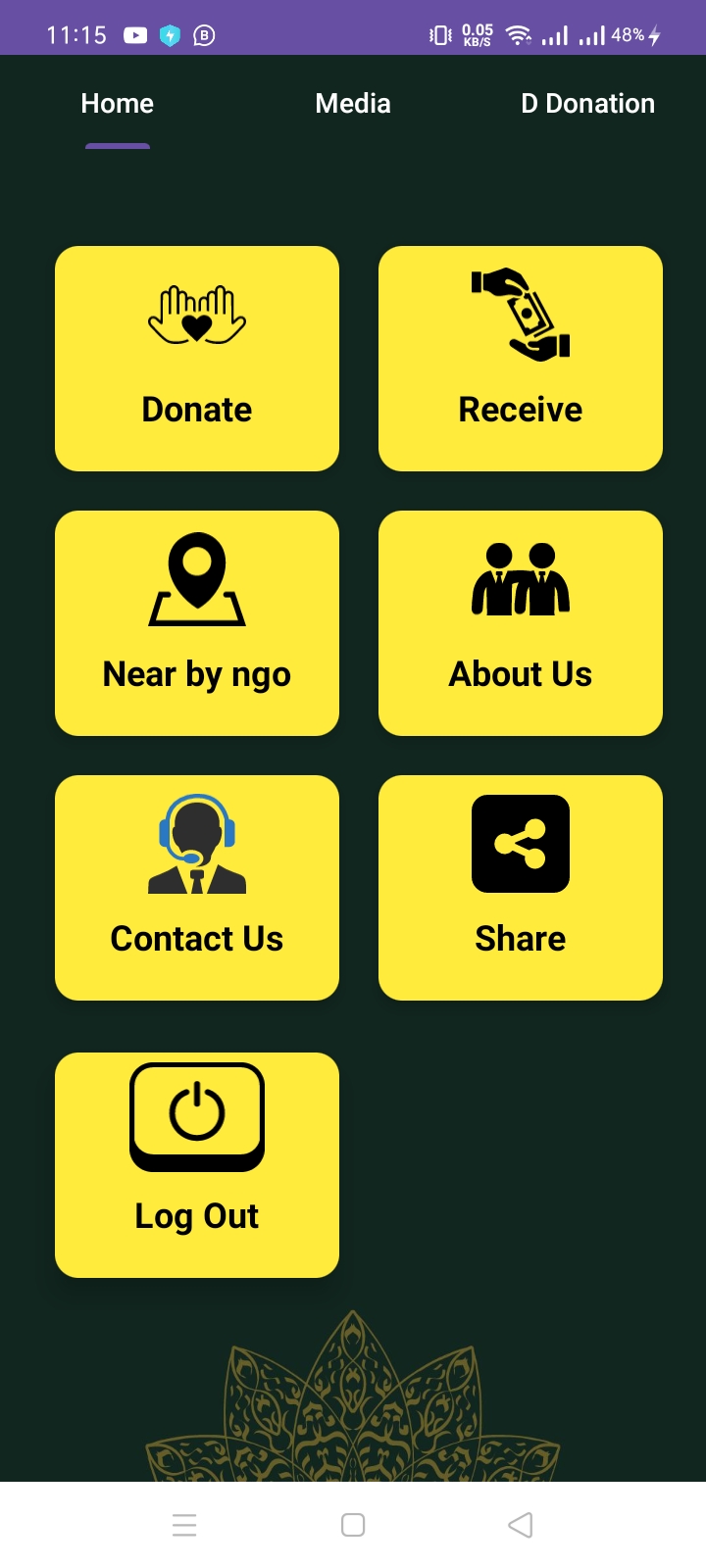Open the Contact Us card
This screenshot has width=706, height=1568.
[196, 887]
